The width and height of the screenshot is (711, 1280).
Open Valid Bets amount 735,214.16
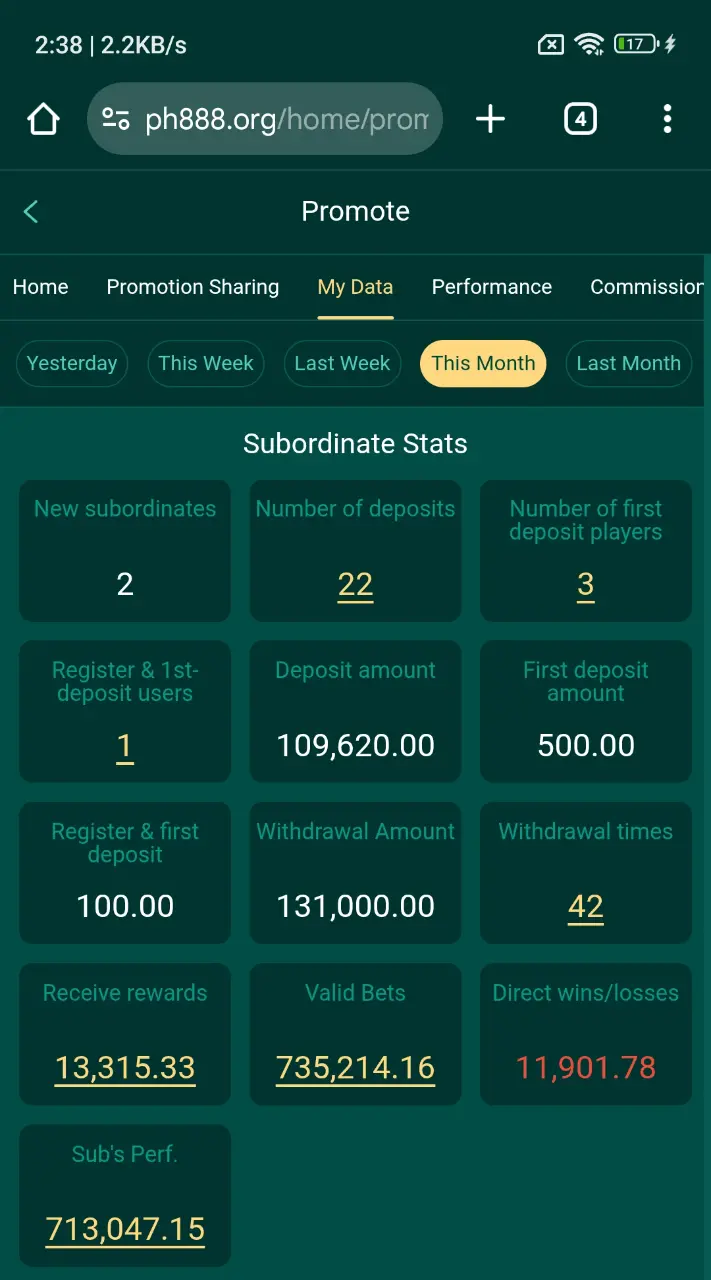(355, 1068)
